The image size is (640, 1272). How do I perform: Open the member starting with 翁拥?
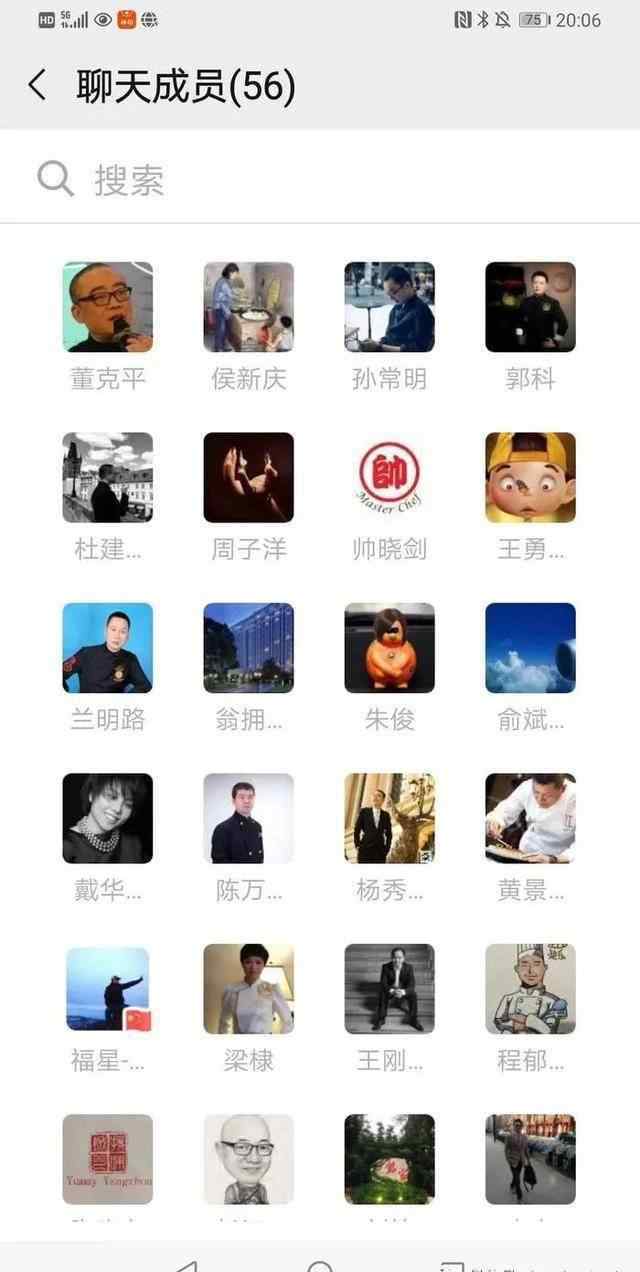coord(249,648)
